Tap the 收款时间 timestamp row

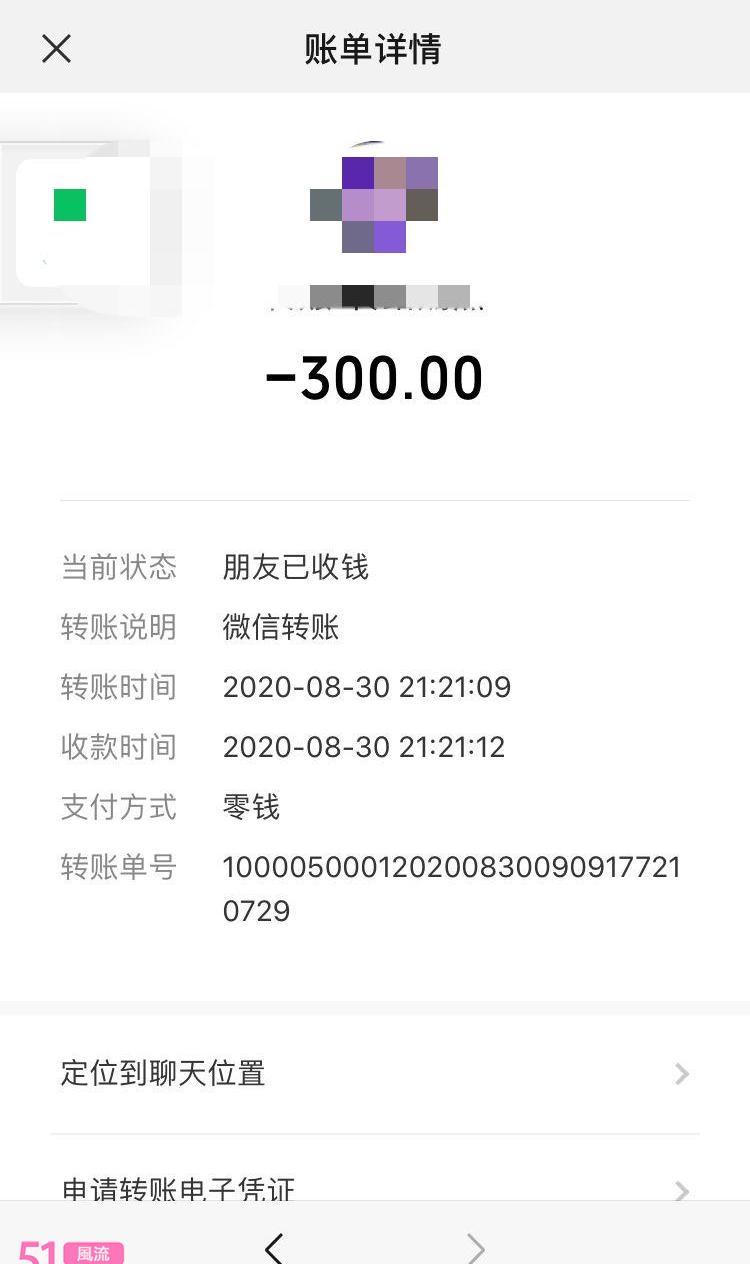(x=364, y=747)
